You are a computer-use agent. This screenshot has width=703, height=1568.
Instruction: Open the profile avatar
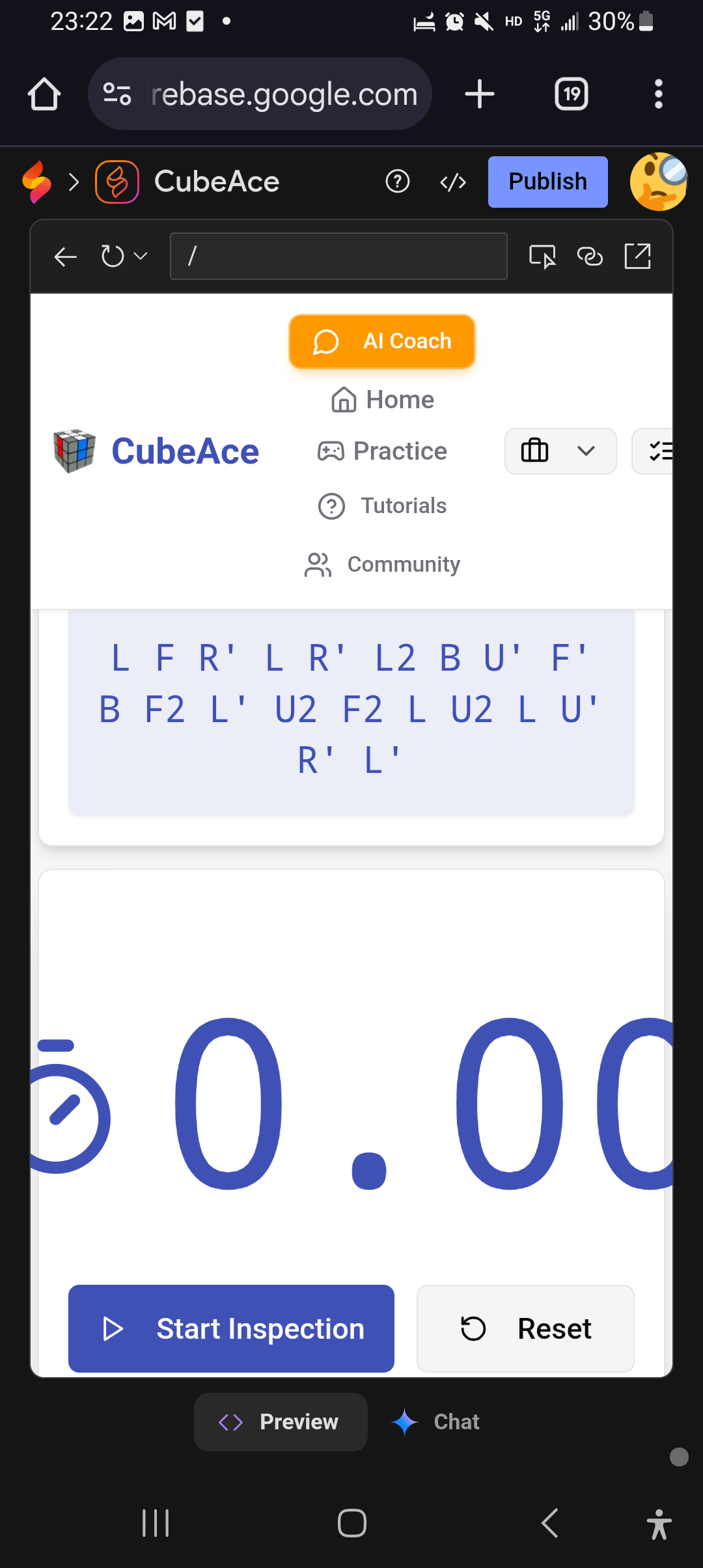(x=658, y=182)
